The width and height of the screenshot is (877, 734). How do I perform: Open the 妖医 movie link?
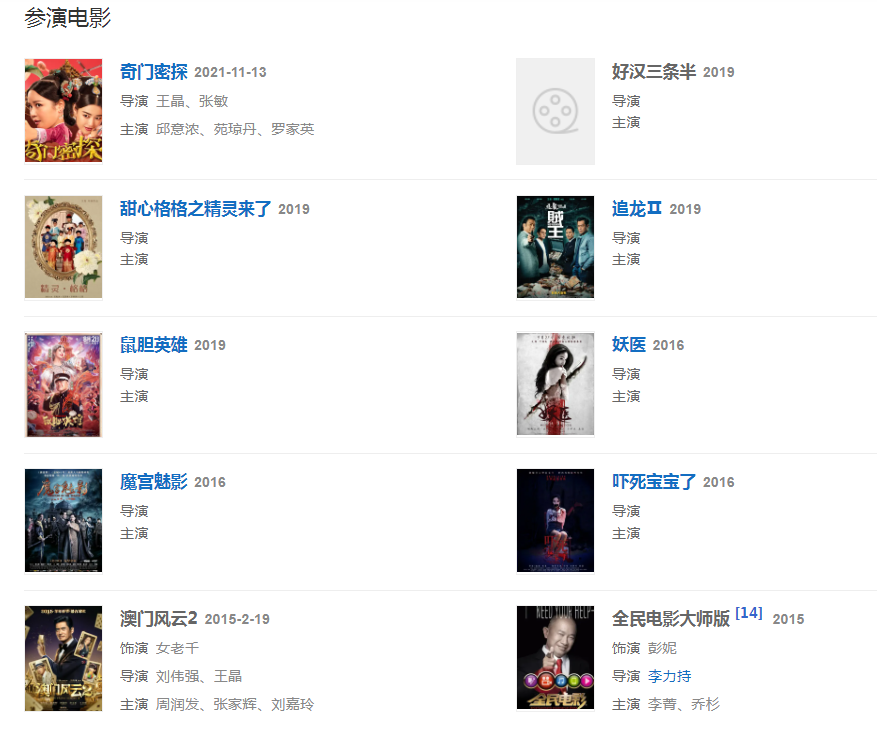(x=628, y=345)
